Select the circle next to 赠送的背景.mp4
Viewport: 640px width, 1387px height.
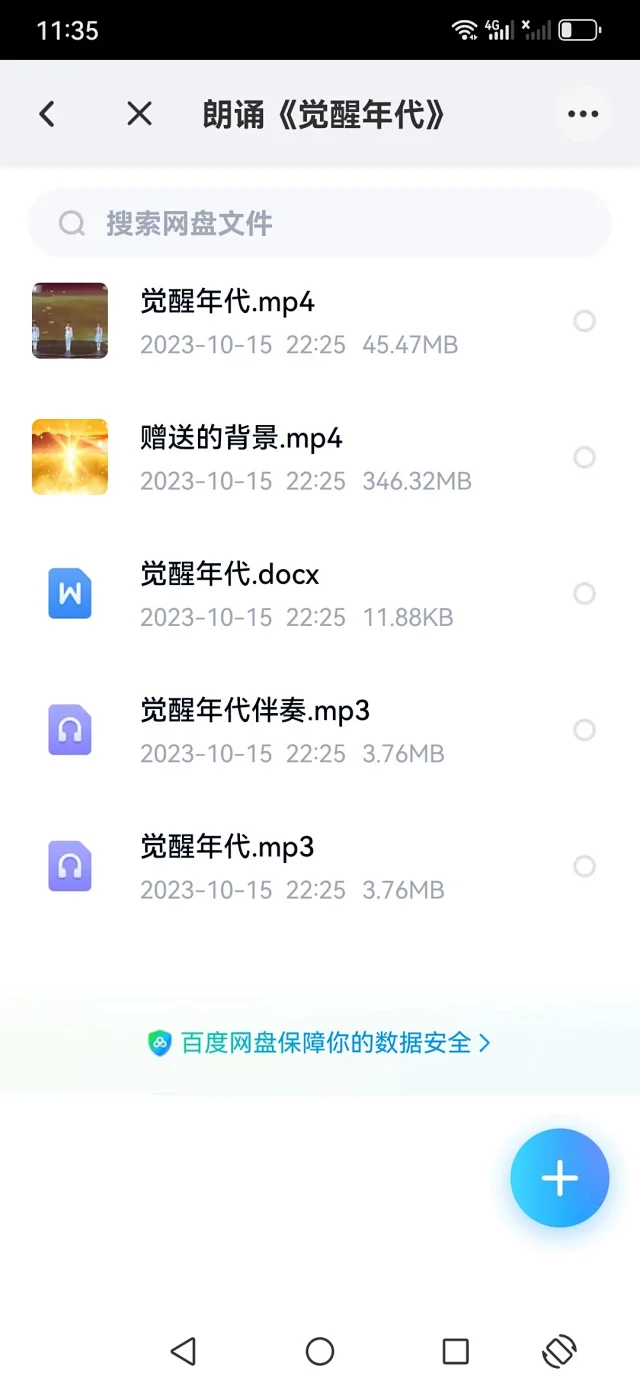584,457
